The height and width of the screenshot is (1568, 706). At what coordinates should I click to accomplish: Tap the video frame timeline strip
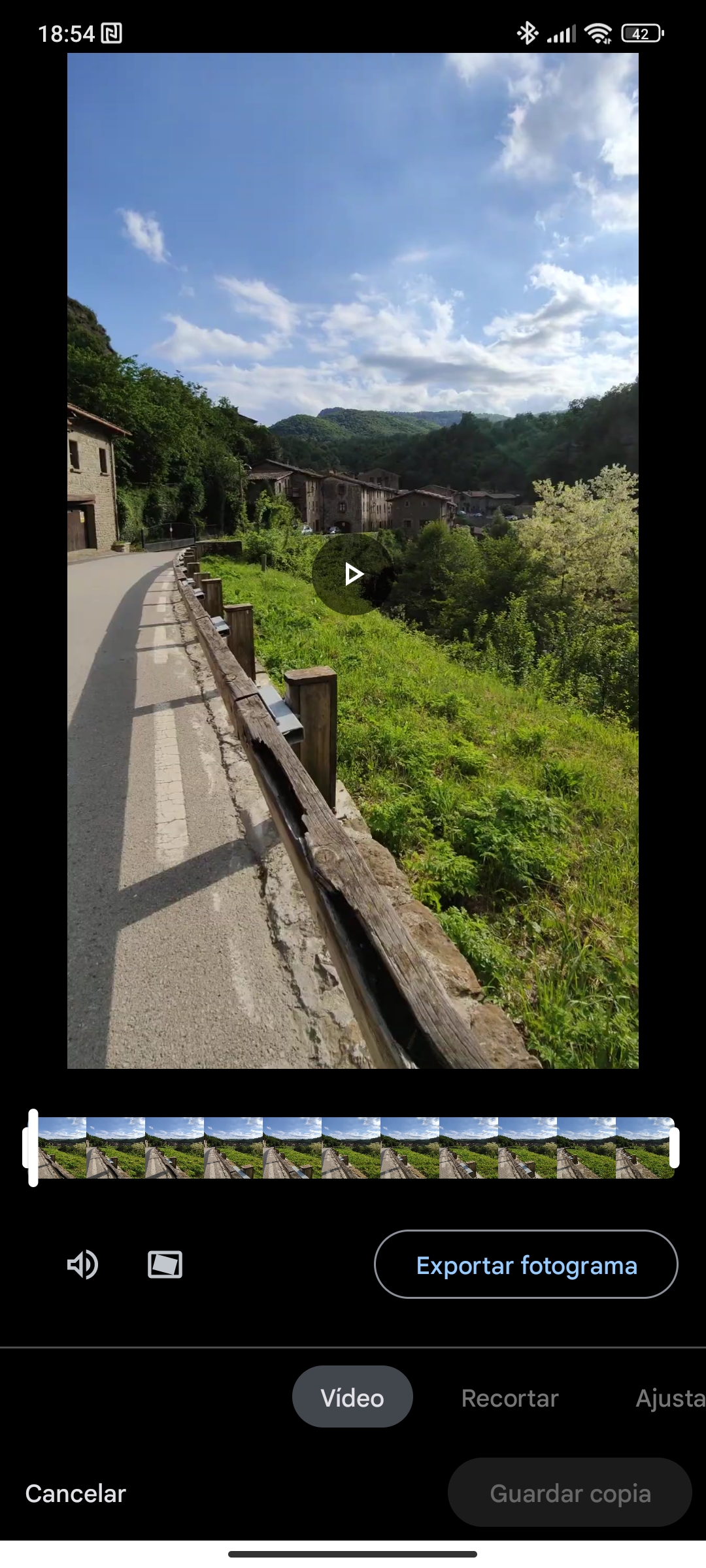point(353,1148)
